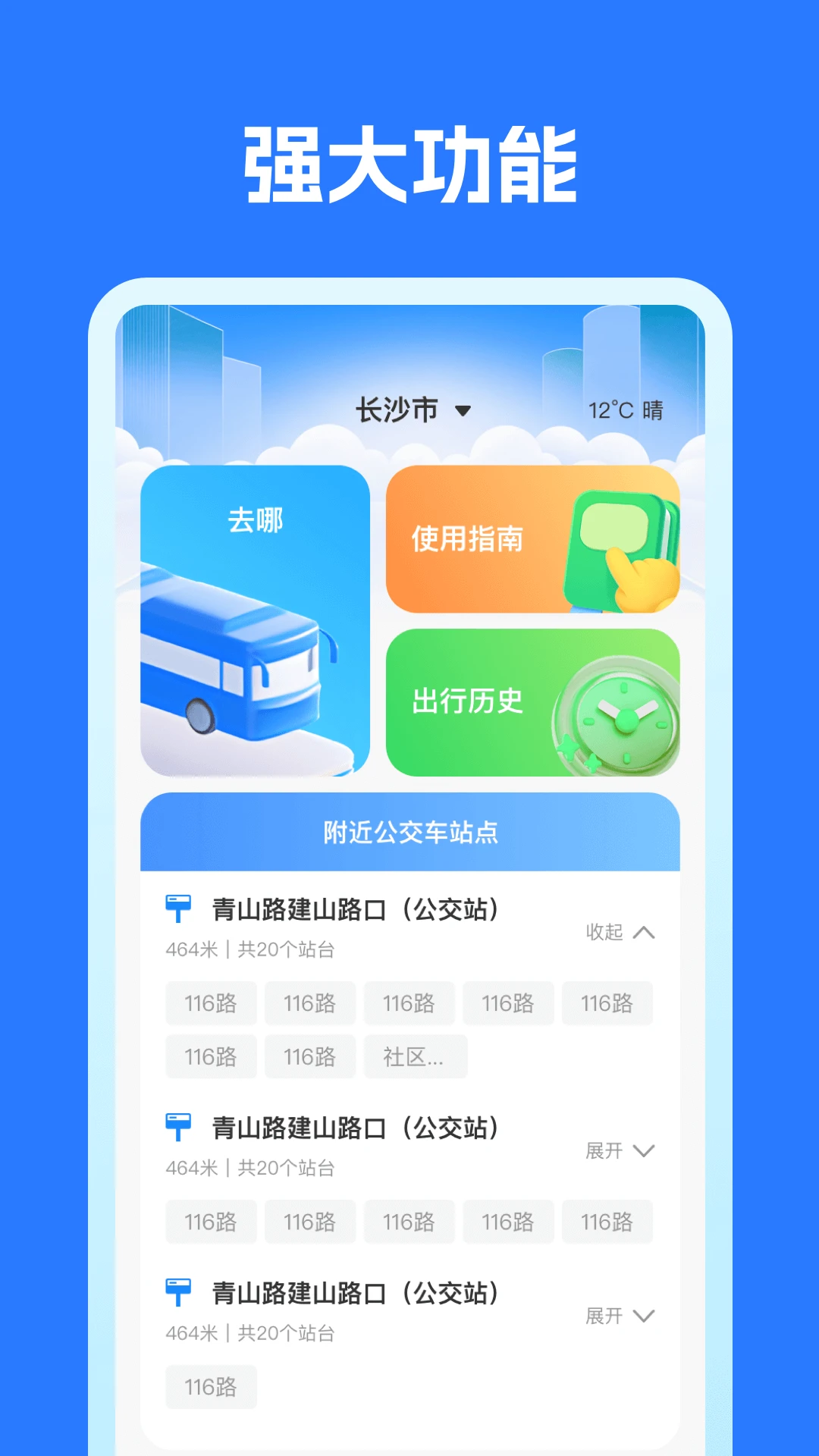819x1456 pixels.
Task: Collapse the first station's route list via 收起
Action: (x=620, y=933)
